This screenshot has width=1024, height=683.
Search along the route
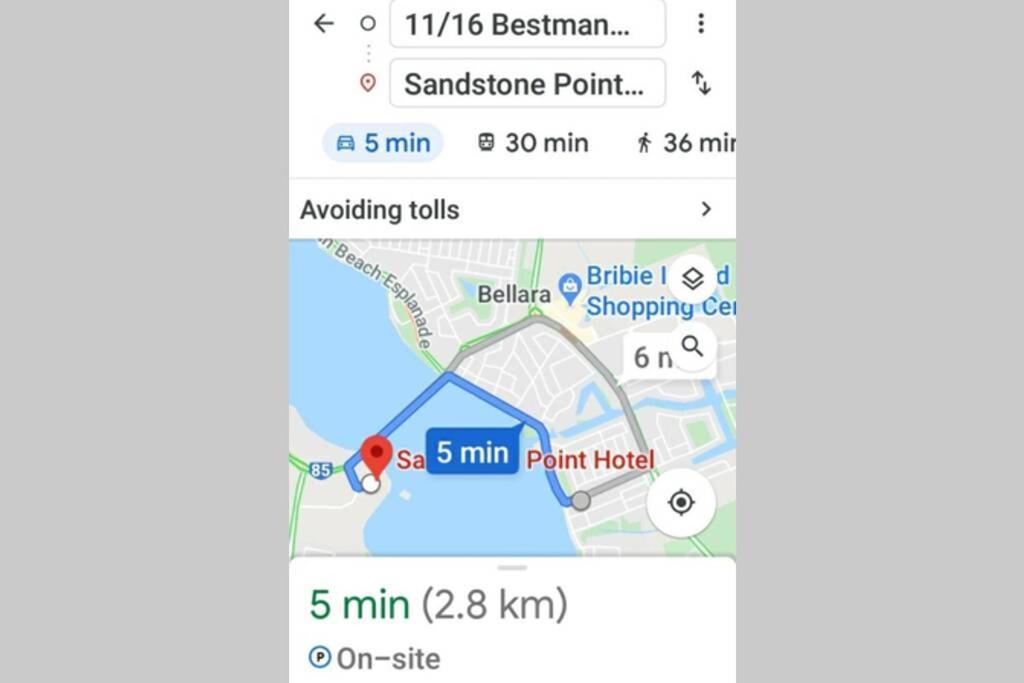692,347
